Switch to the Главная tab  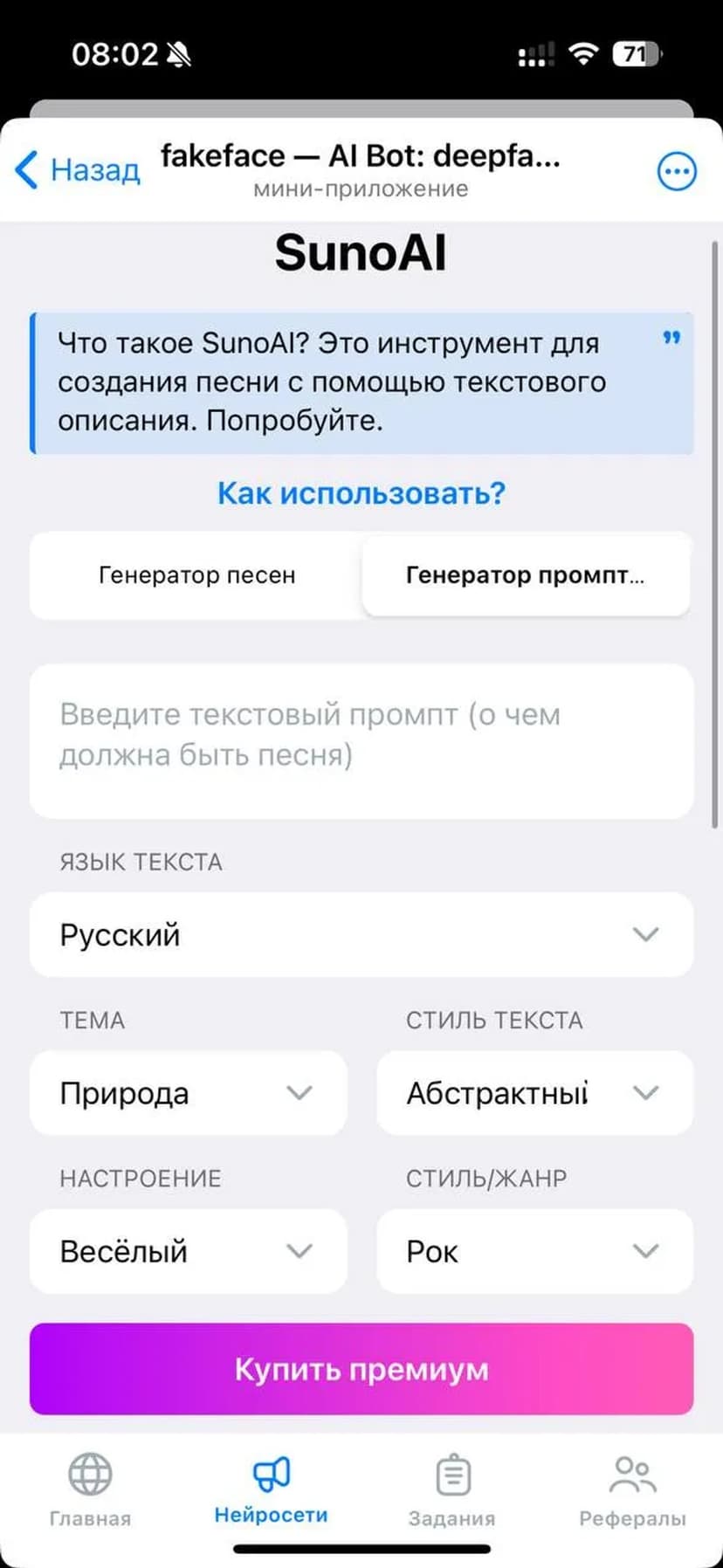(x=90, y=1490)
